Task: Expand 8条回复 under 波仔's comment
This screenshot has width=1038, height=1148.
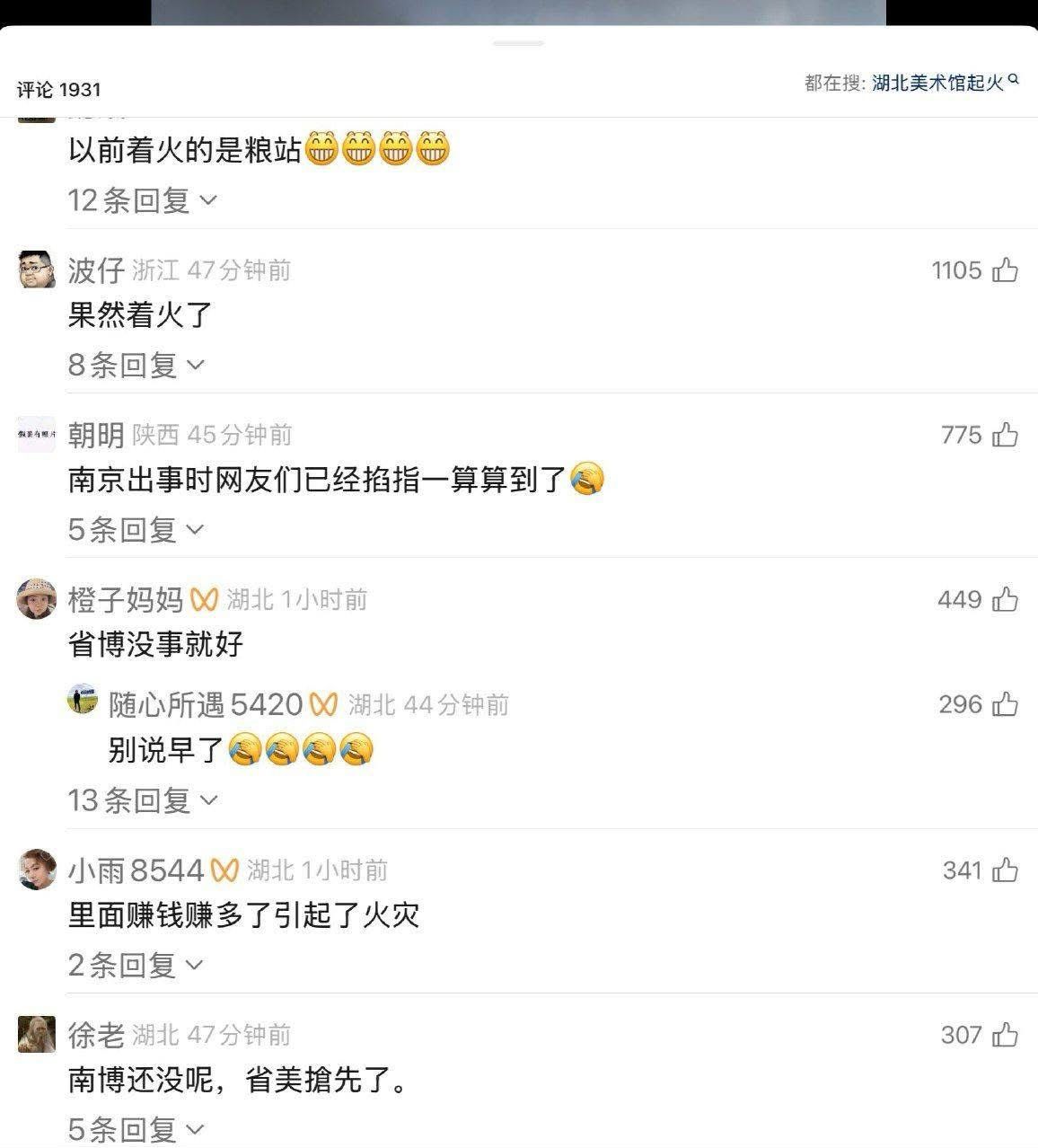Action: [x=136, y=365]
